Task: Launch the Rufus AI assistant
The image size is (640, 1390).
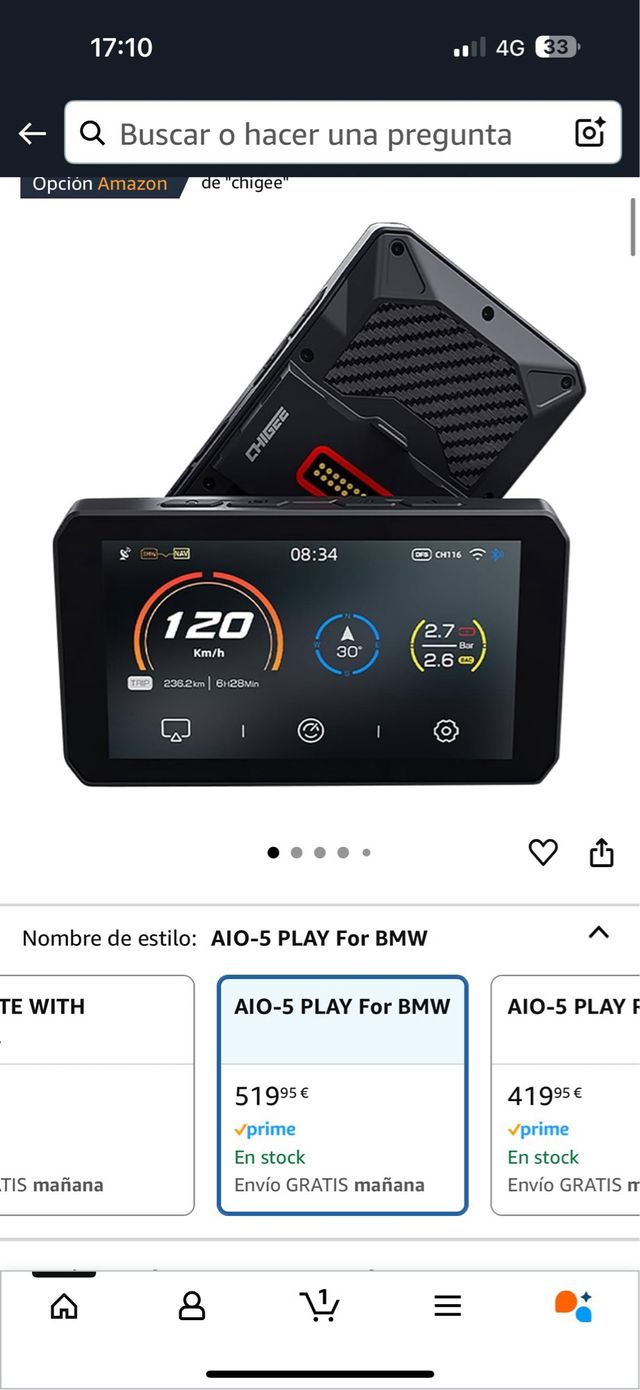Action: tap(574, 1306)
